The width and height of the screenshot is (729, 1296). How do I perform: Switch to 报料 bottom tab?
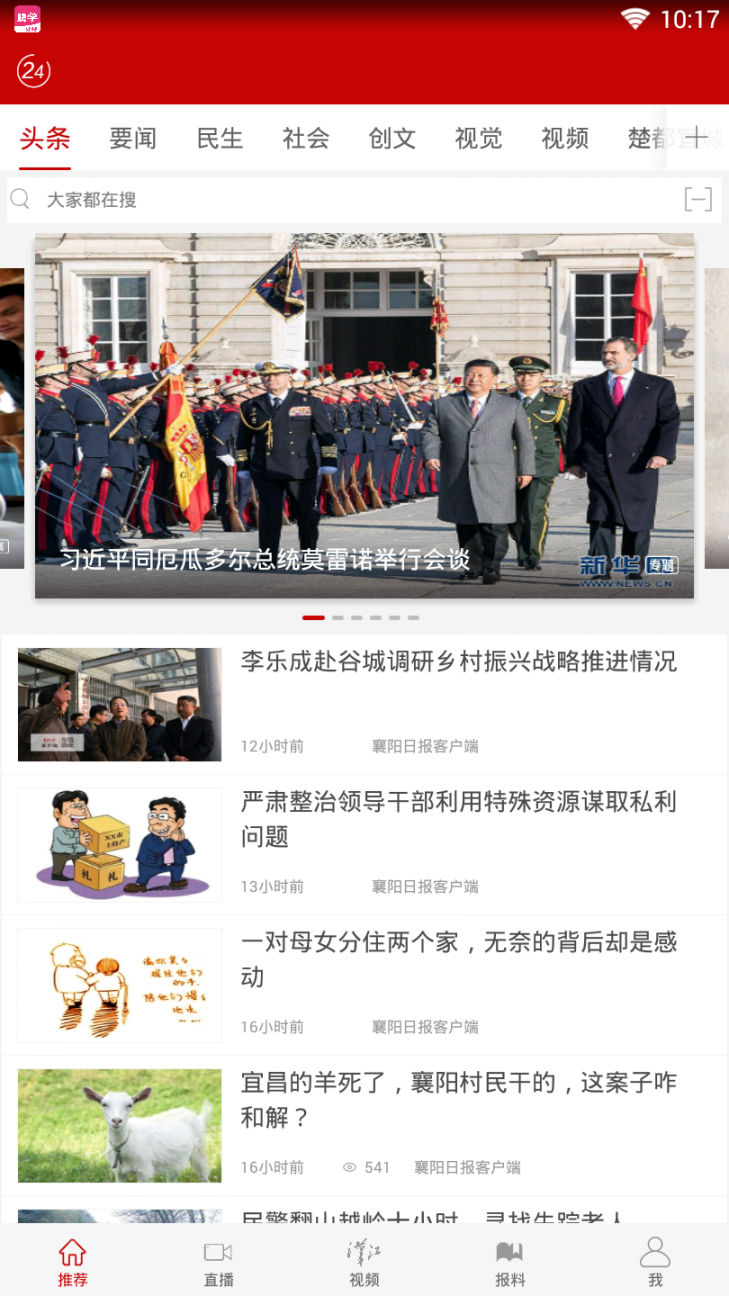pyautogui.click(x=510, y=1262)
